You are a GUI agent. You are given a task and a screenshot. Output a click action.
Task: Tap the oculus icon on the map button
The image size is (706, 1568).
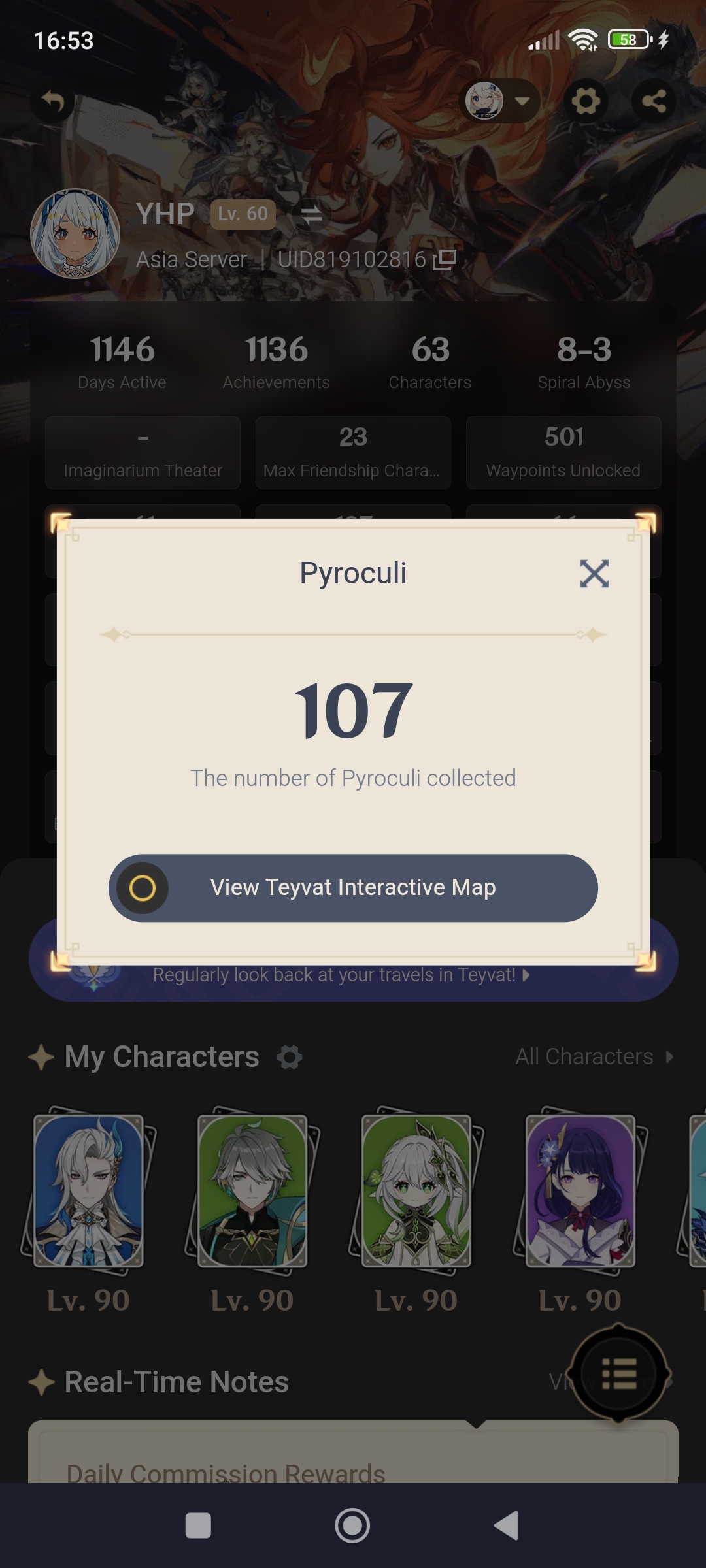coord(144,887)
